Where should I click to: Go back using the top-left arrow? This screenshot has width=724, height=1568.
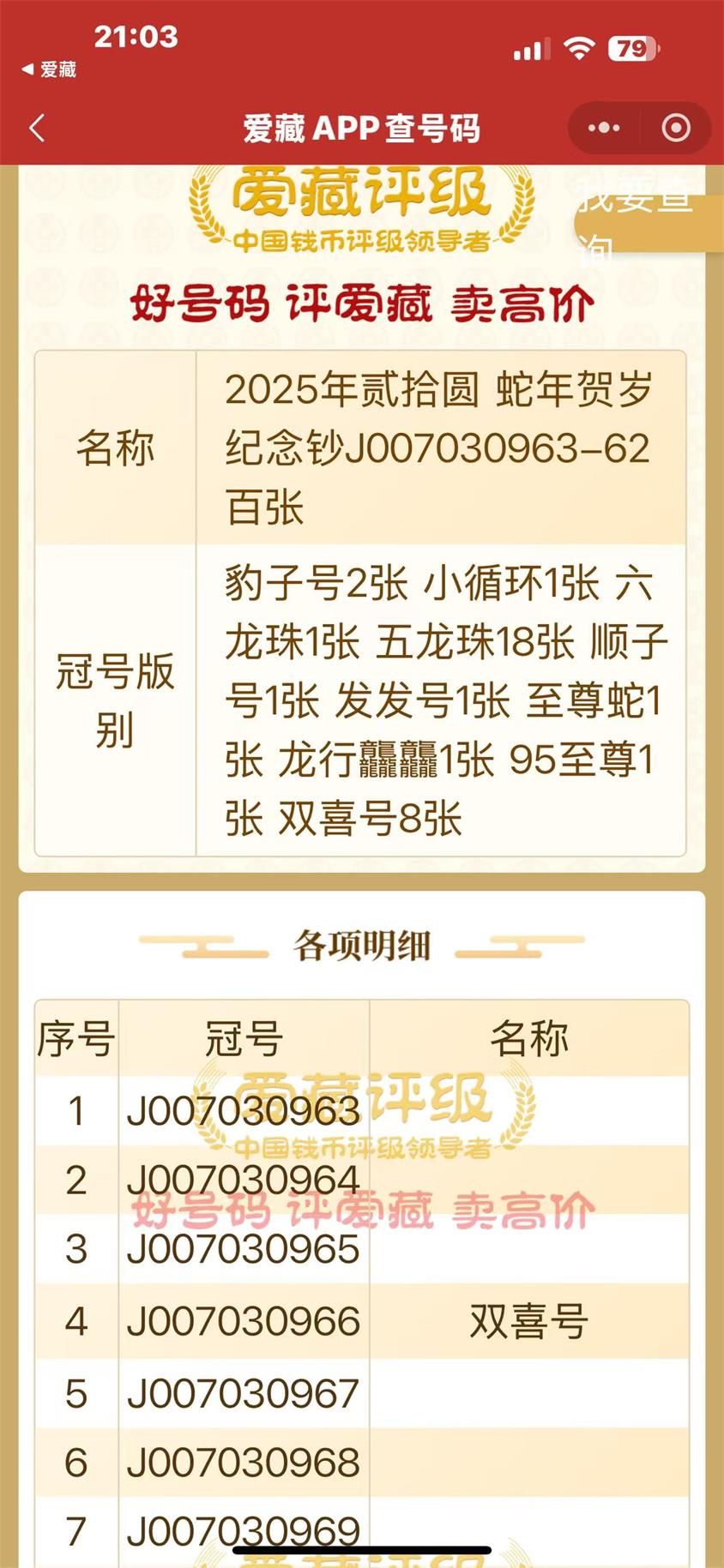[37, 129]
